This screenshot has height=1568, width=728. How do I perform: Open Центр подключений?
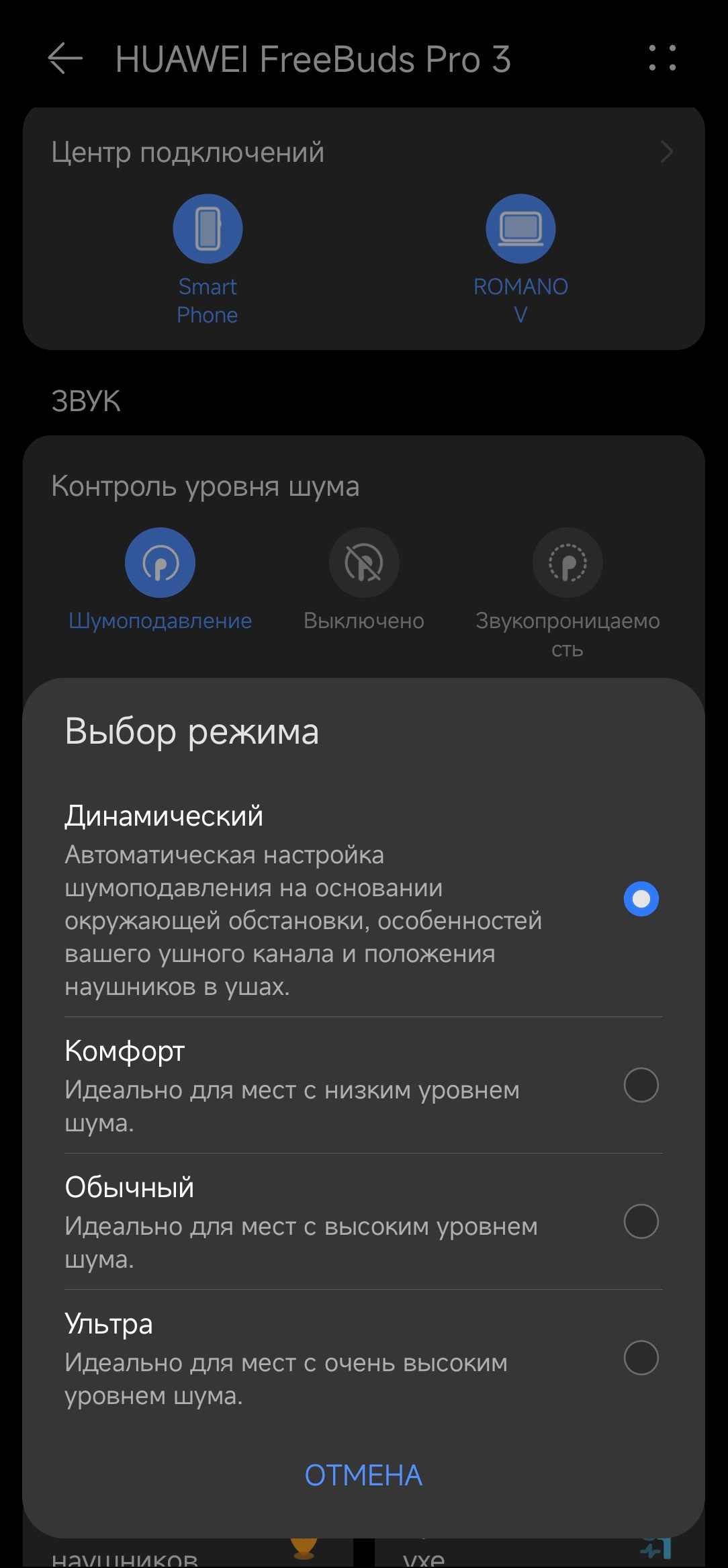[x=363, y=153]
